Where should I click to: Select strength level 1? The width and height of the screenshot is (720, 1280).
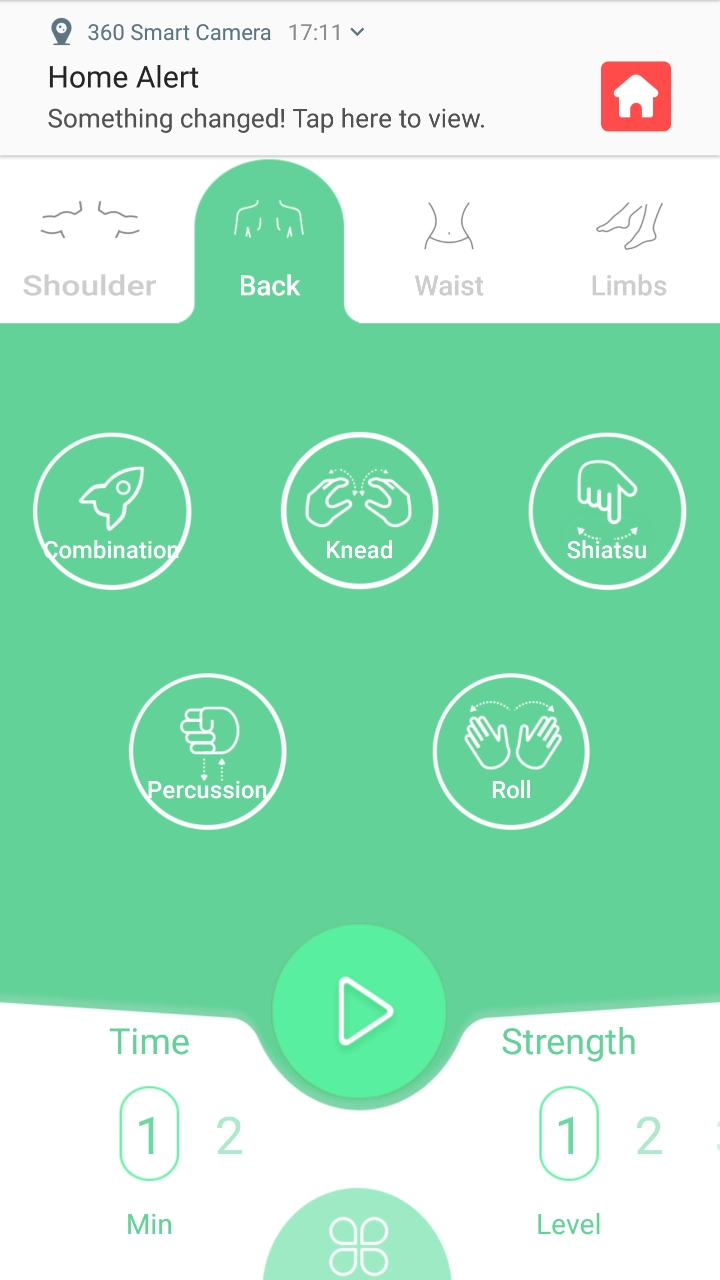click(x=569, y=1133)
